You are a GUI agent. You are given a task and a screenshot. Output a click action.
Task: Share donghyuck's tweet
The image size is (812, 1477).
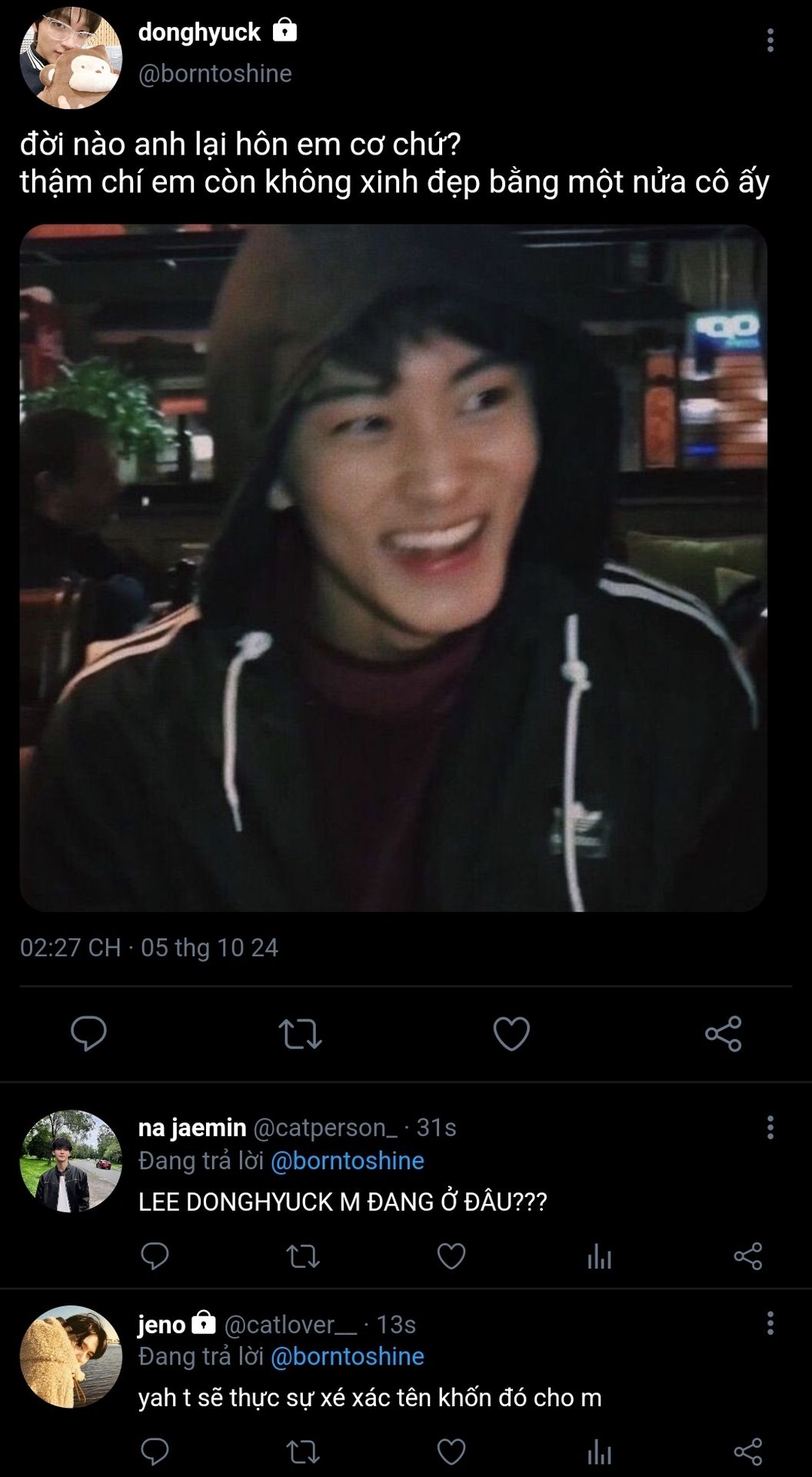723,1033
